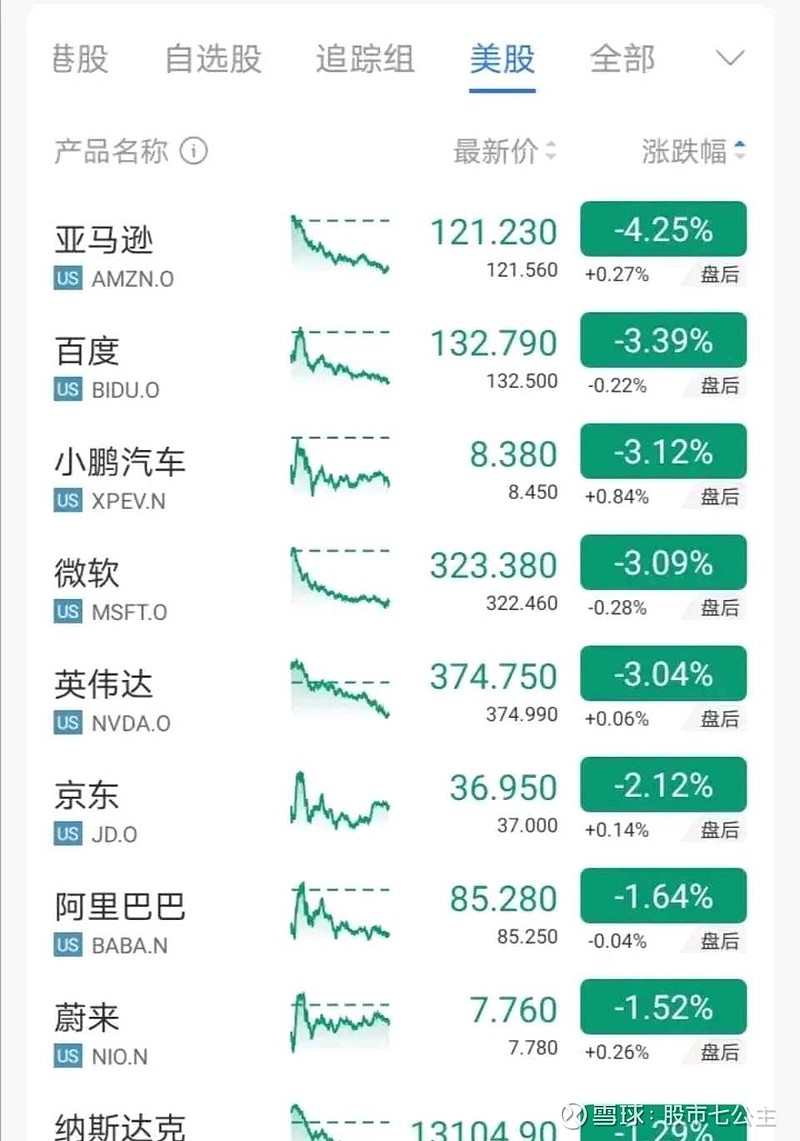800x1141 pixels.
Task: Click 亚马逊's green -4.25% button
Action: [x=662, y=229]
